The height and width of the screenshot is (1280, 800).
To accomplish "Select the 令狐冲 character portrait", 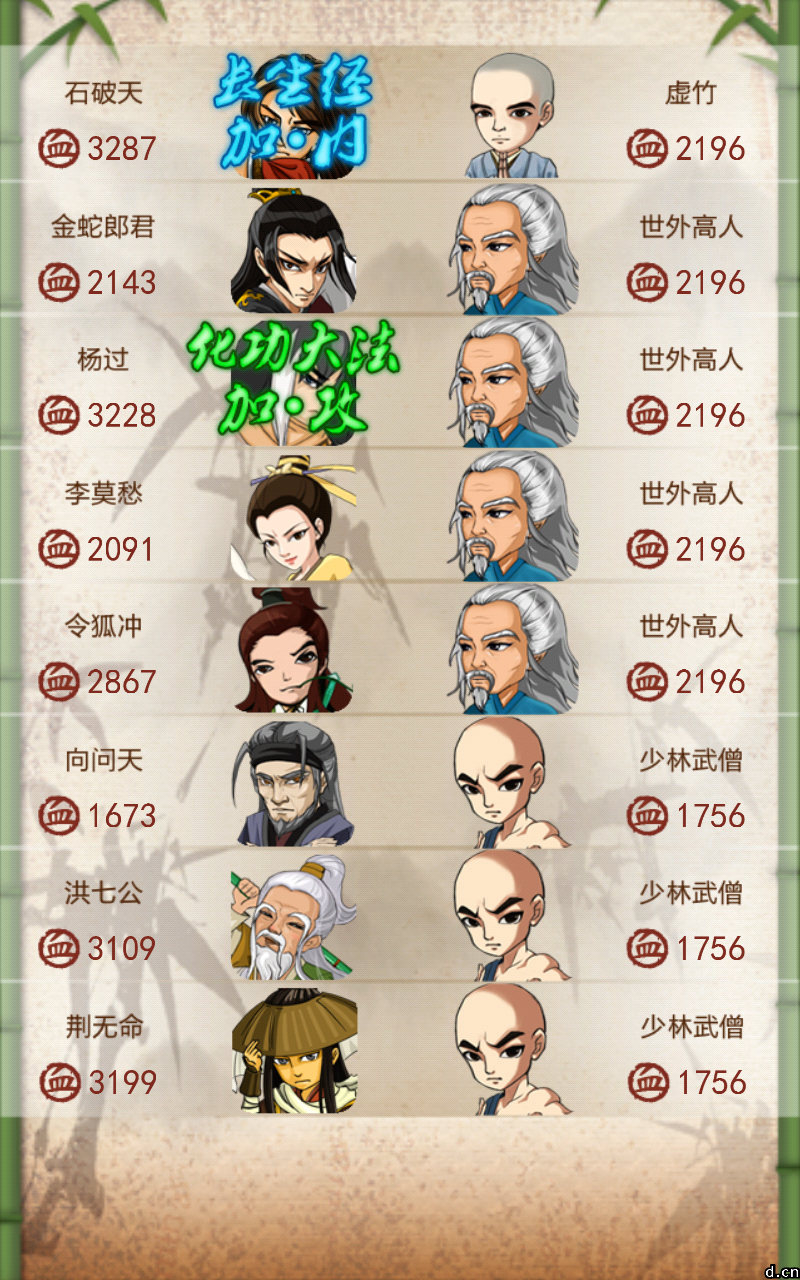I will (293, 651).
